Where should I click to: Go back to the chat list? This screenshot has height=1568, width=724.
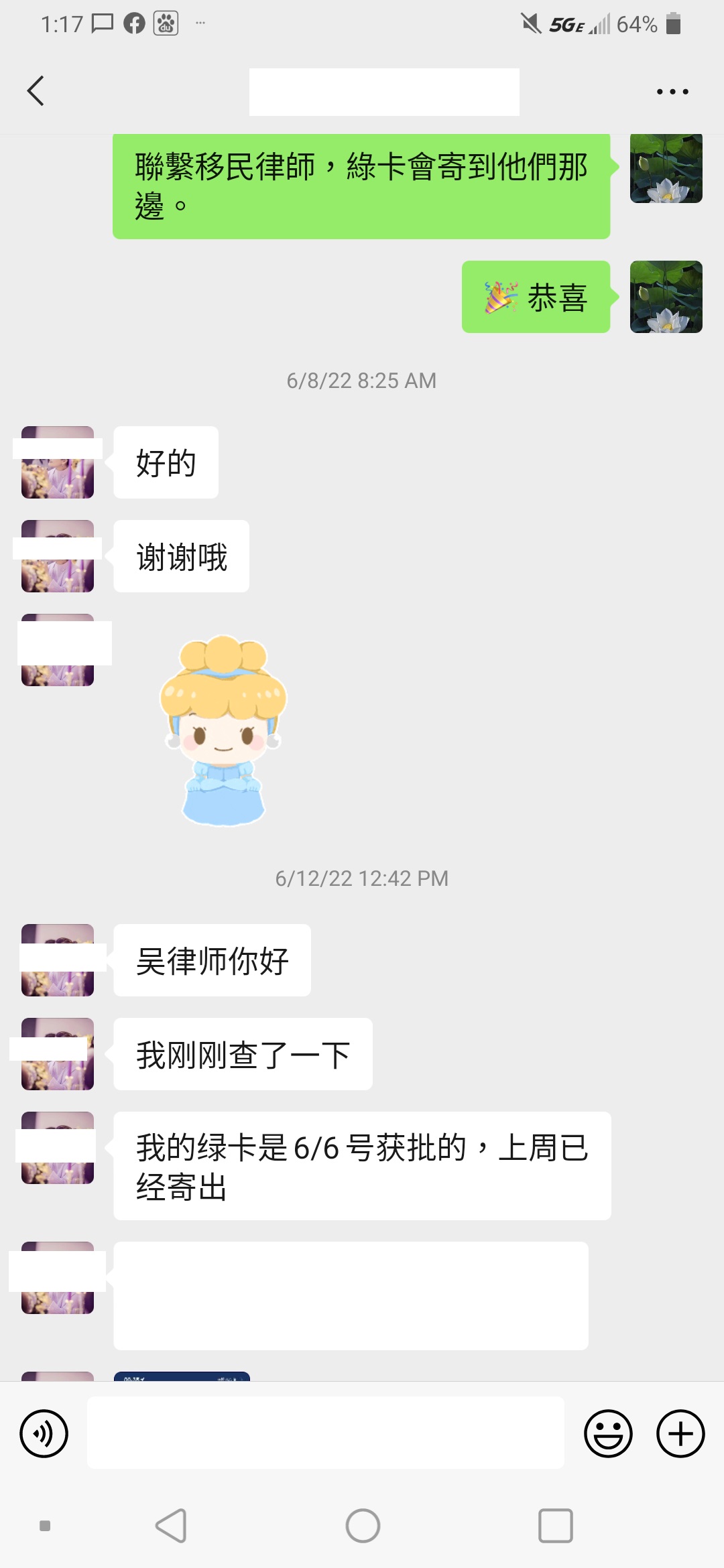(36, 91)
